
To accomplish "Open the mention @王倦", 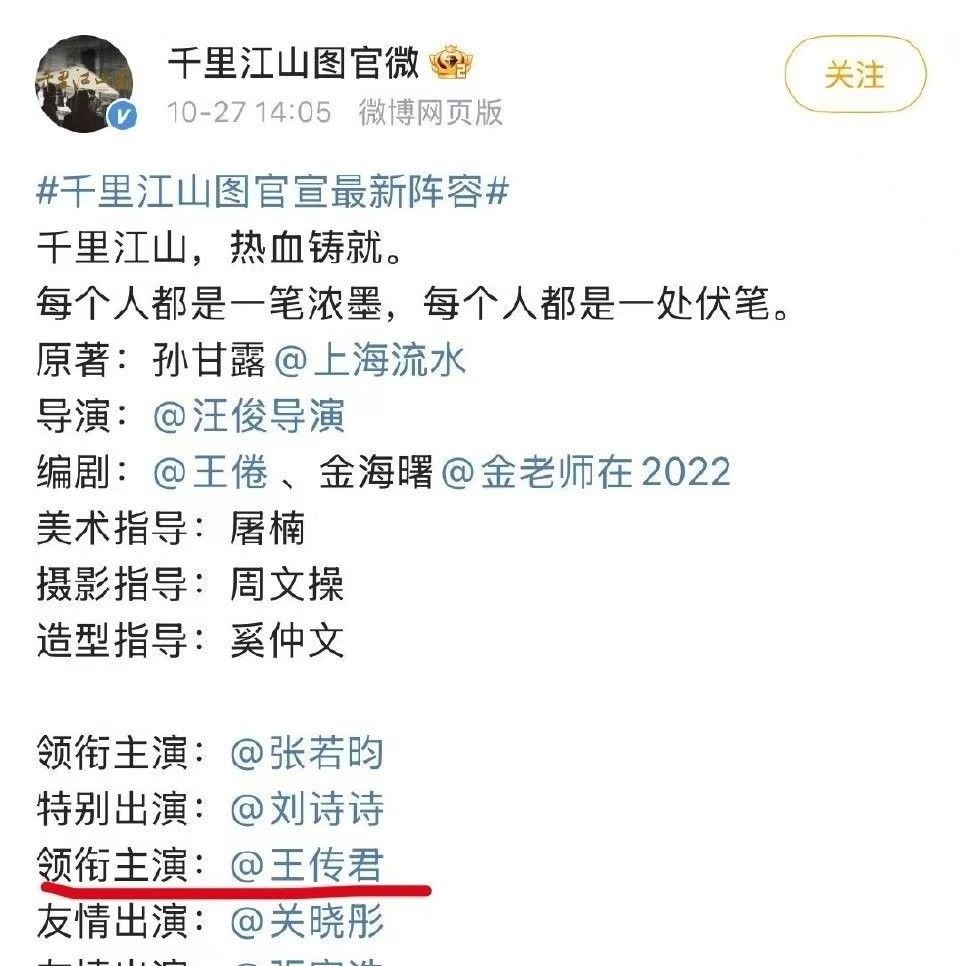I will (x=211, y=473).
